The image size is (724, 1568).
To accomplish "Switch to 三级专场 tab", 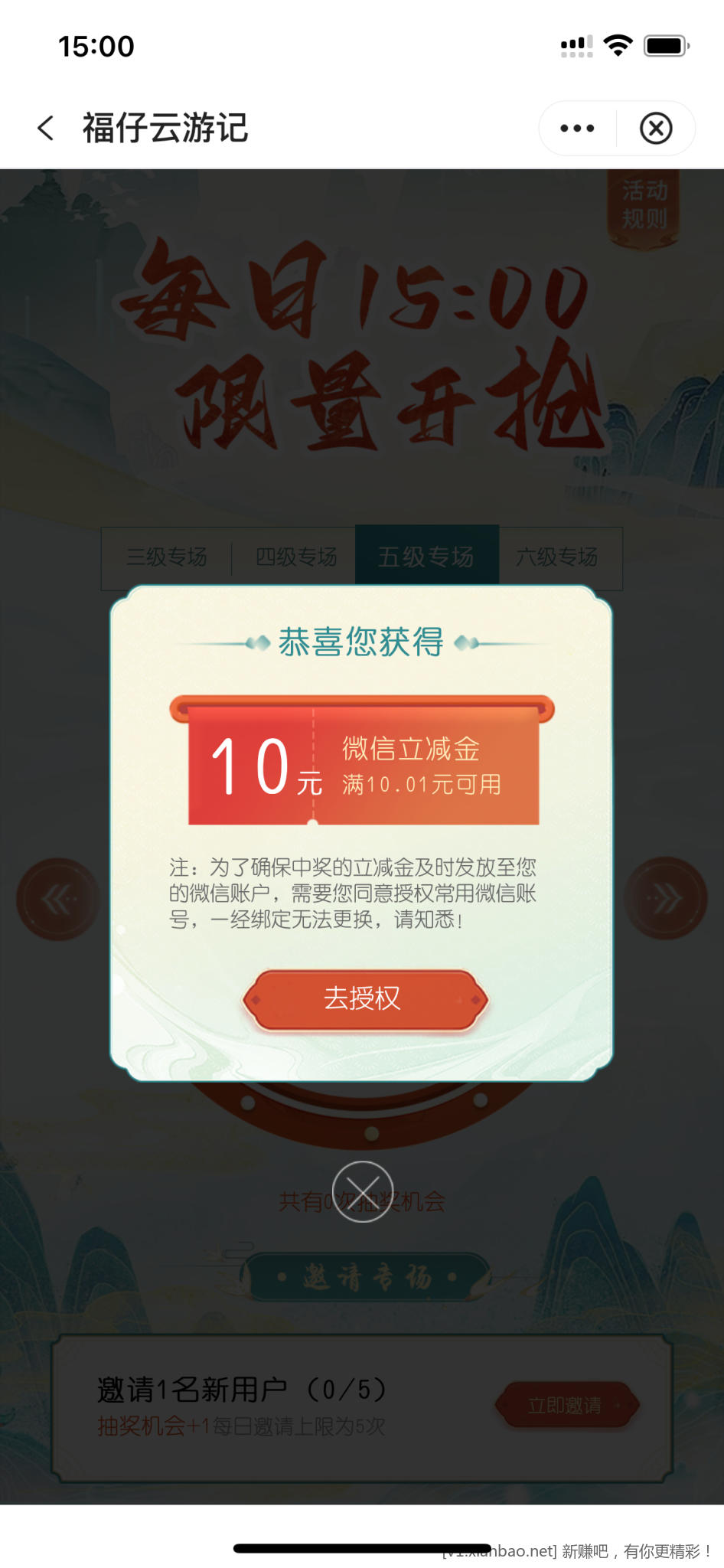I will click(167, 557).
